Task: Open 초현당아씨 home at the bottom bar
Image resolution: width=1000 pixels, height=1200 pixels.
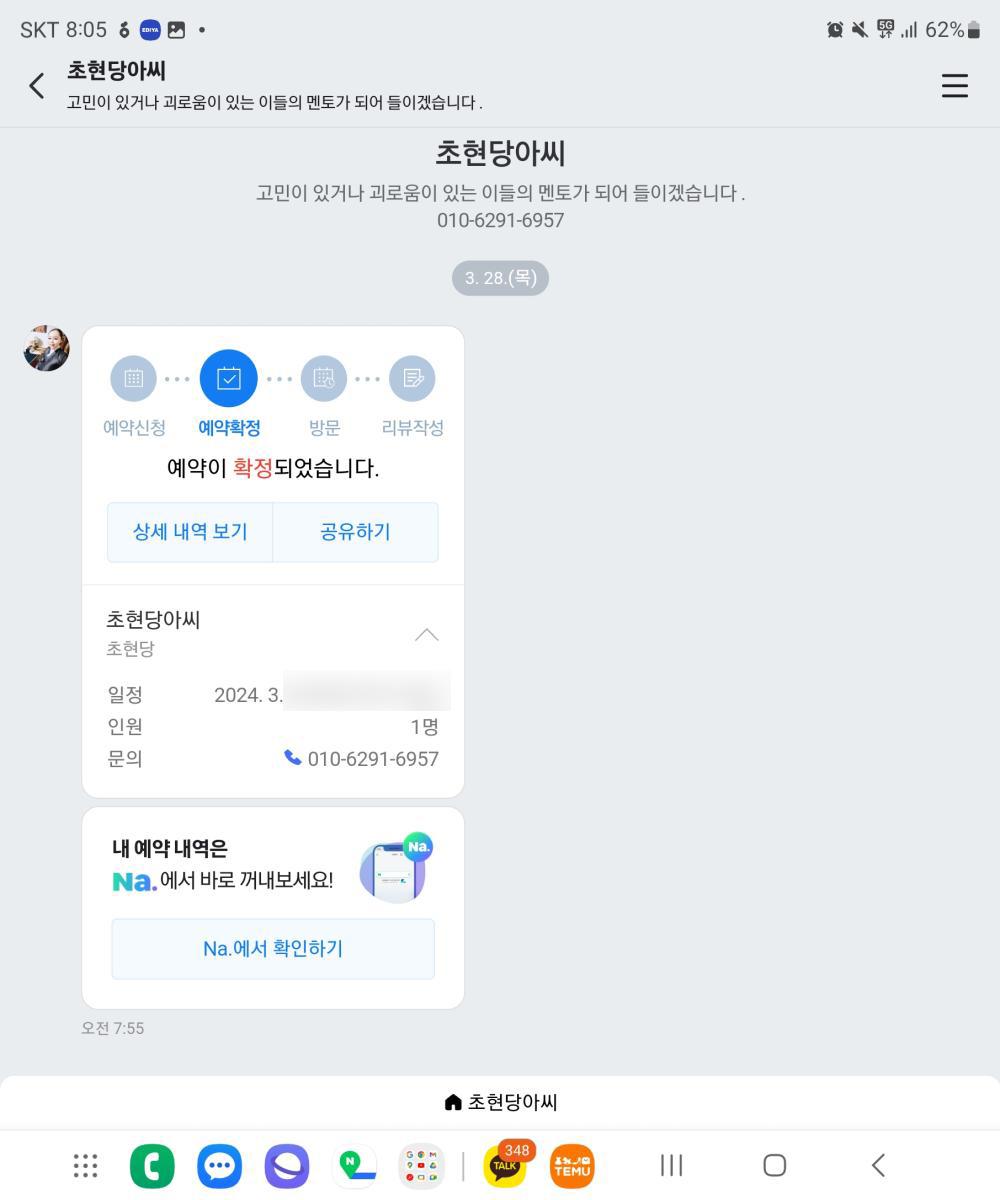Action: (500, 1102)
